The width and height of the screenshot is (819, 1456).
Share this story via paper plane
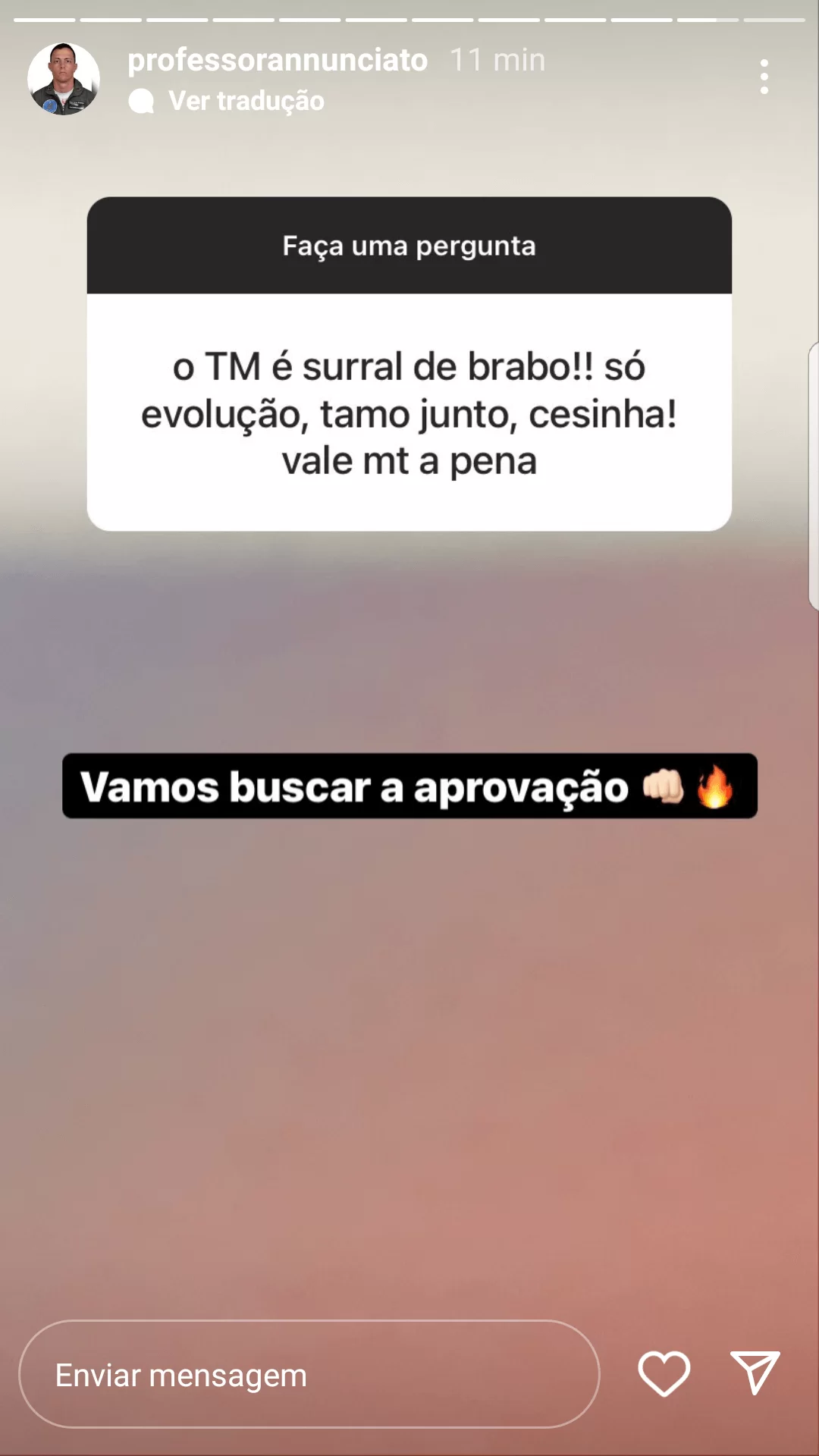point(755,1373)
